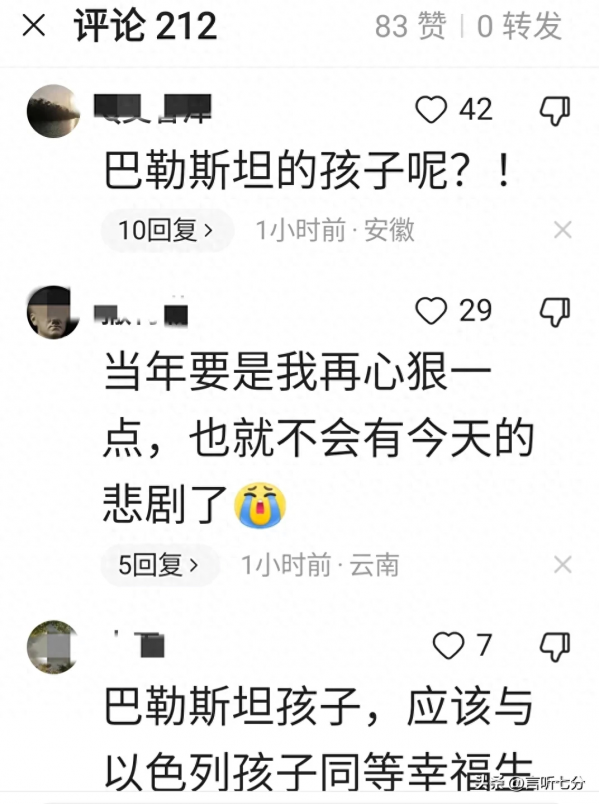
Task: Dismiss the comment from 安徽
Action: (563, 231)
